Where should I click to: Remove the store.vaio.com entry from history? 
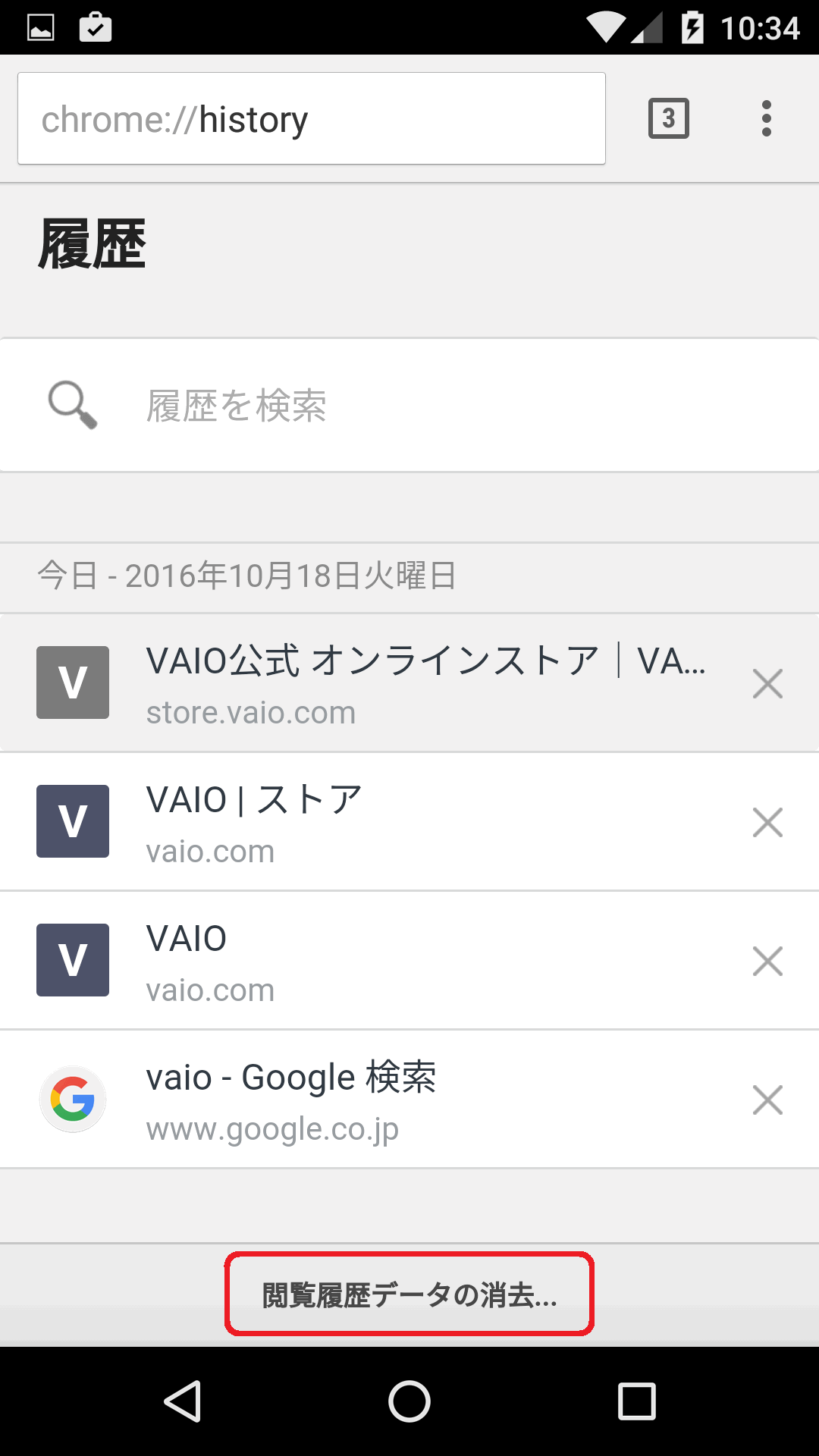point(767,683)
